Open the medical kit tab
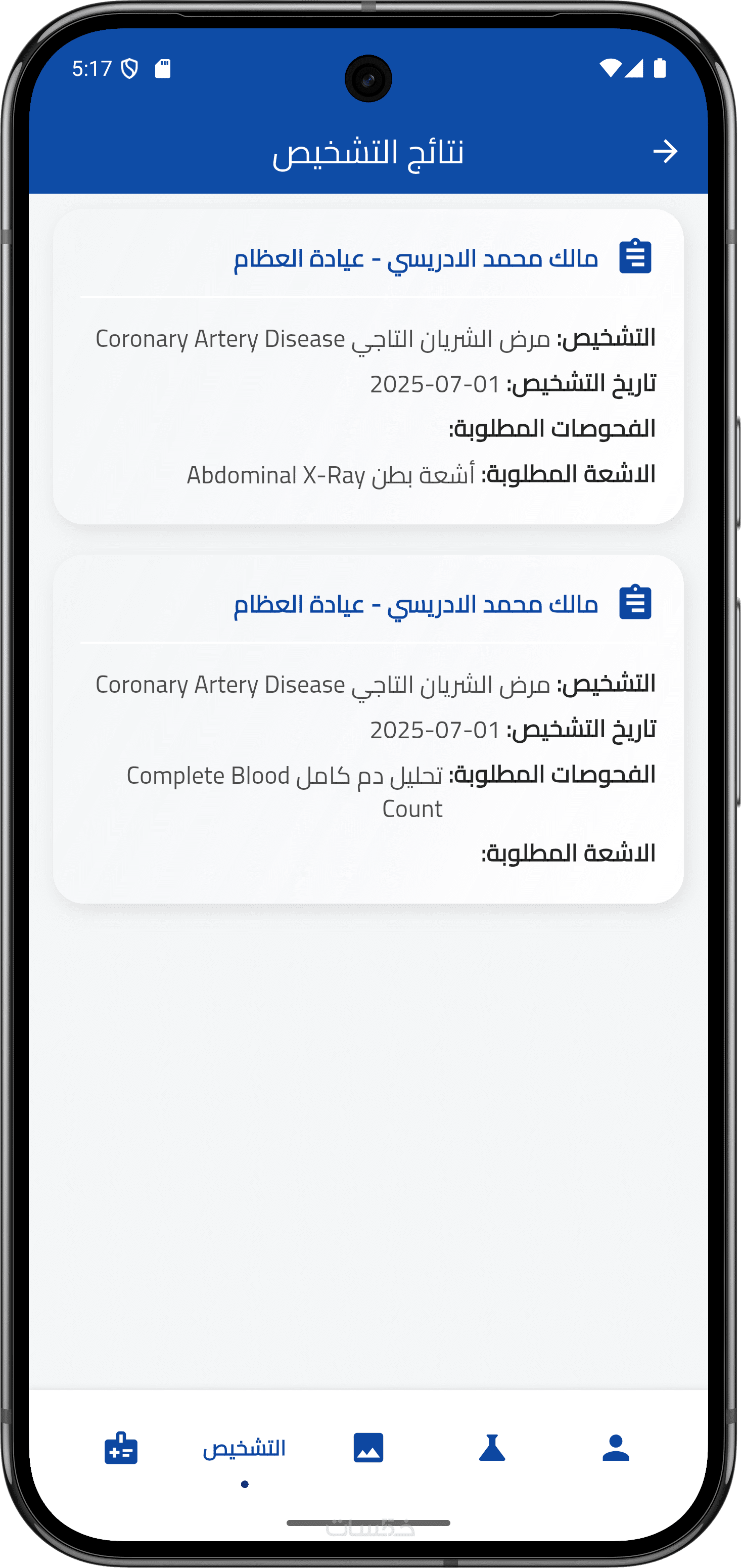The height and width of the screenshot is (1568, 741). [121, 1448]
